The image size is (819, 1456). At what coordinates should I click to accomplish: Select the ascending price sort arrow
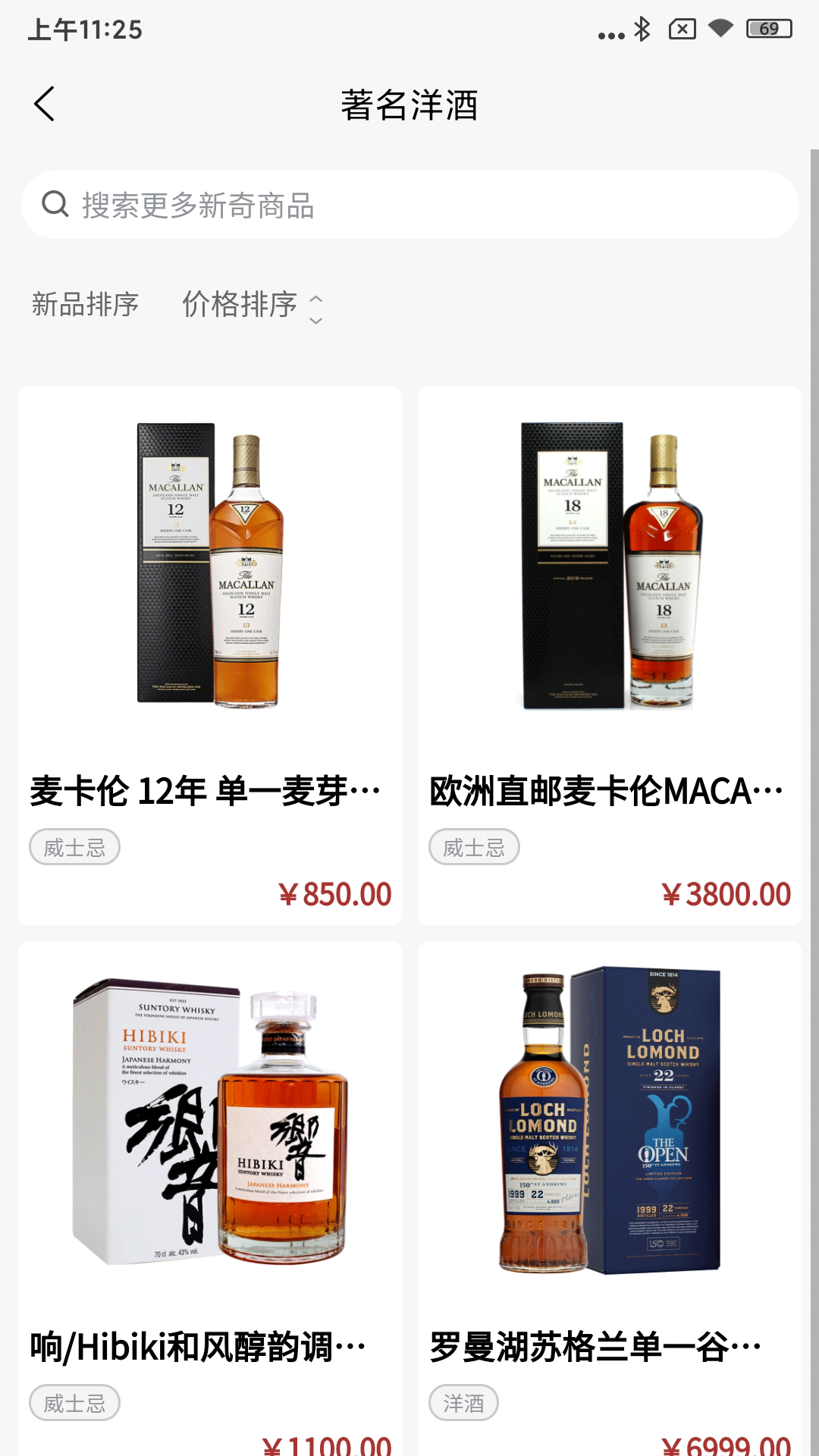316,299
